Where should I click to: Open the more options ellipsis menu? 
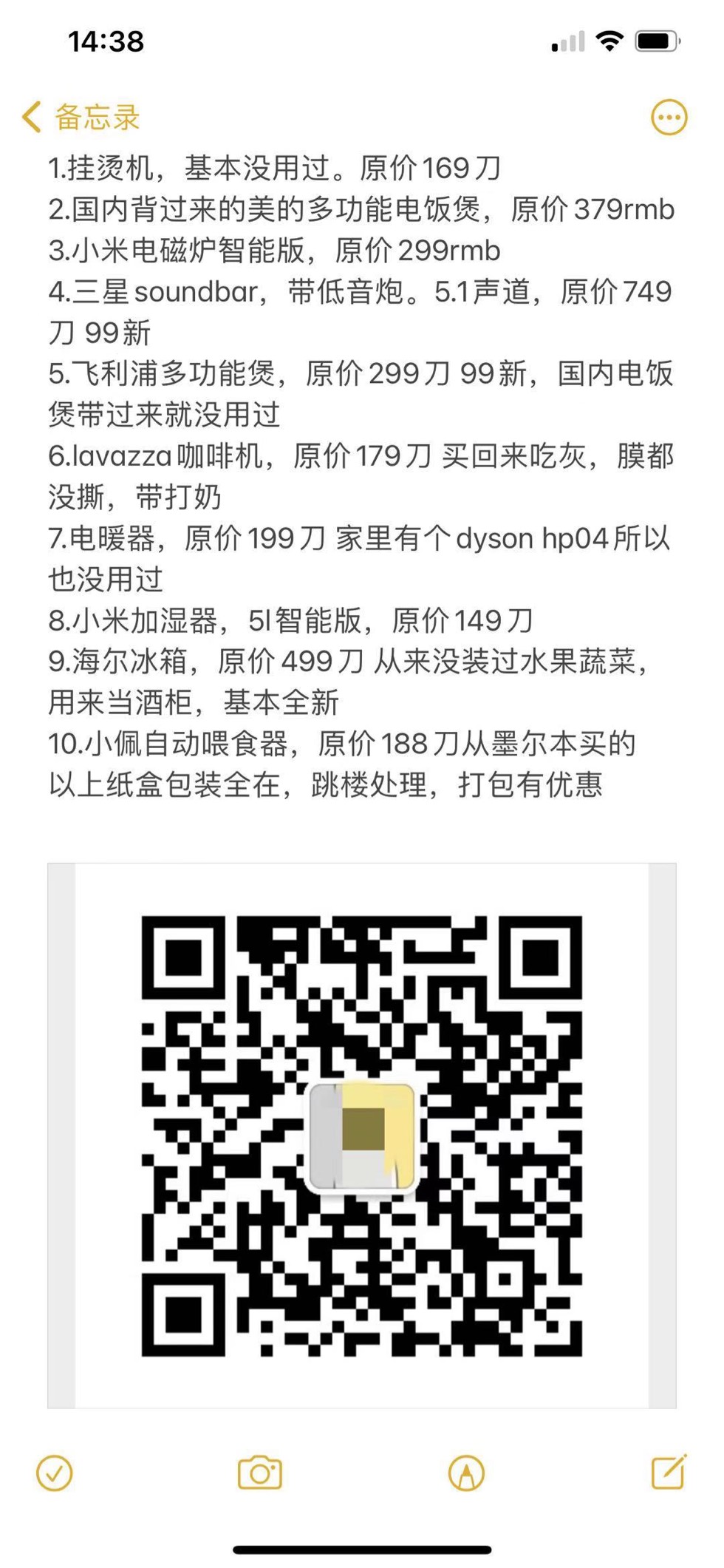(669, 117)
